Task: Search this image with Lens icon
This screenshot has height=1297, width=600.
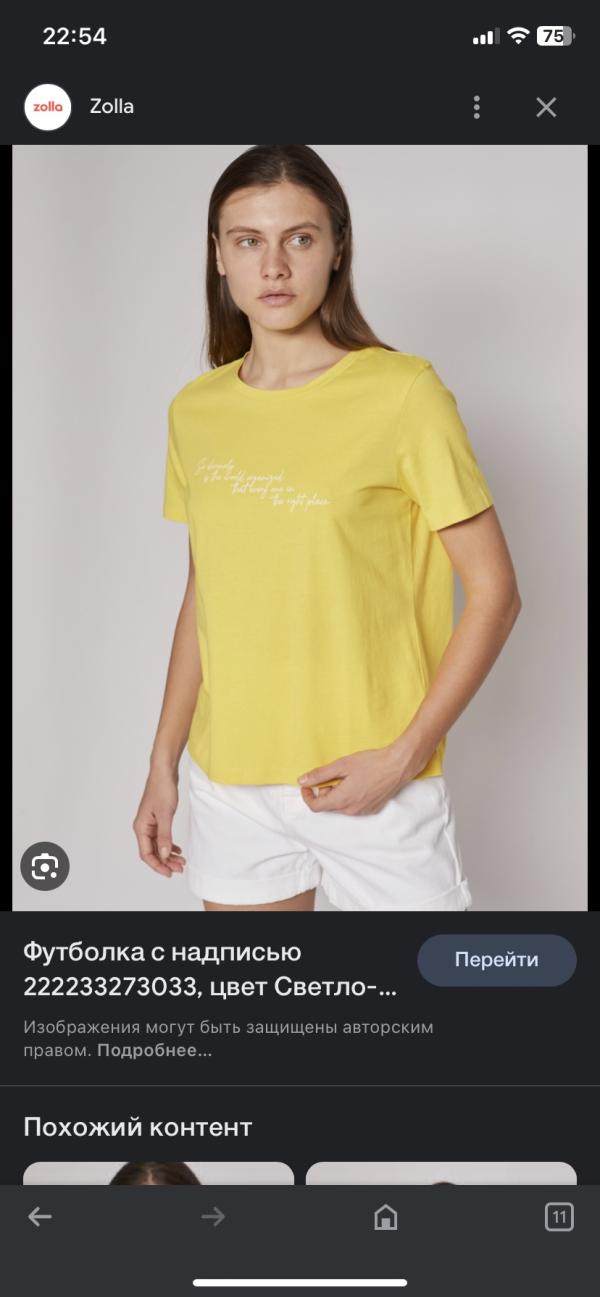Action: (45, 866)
